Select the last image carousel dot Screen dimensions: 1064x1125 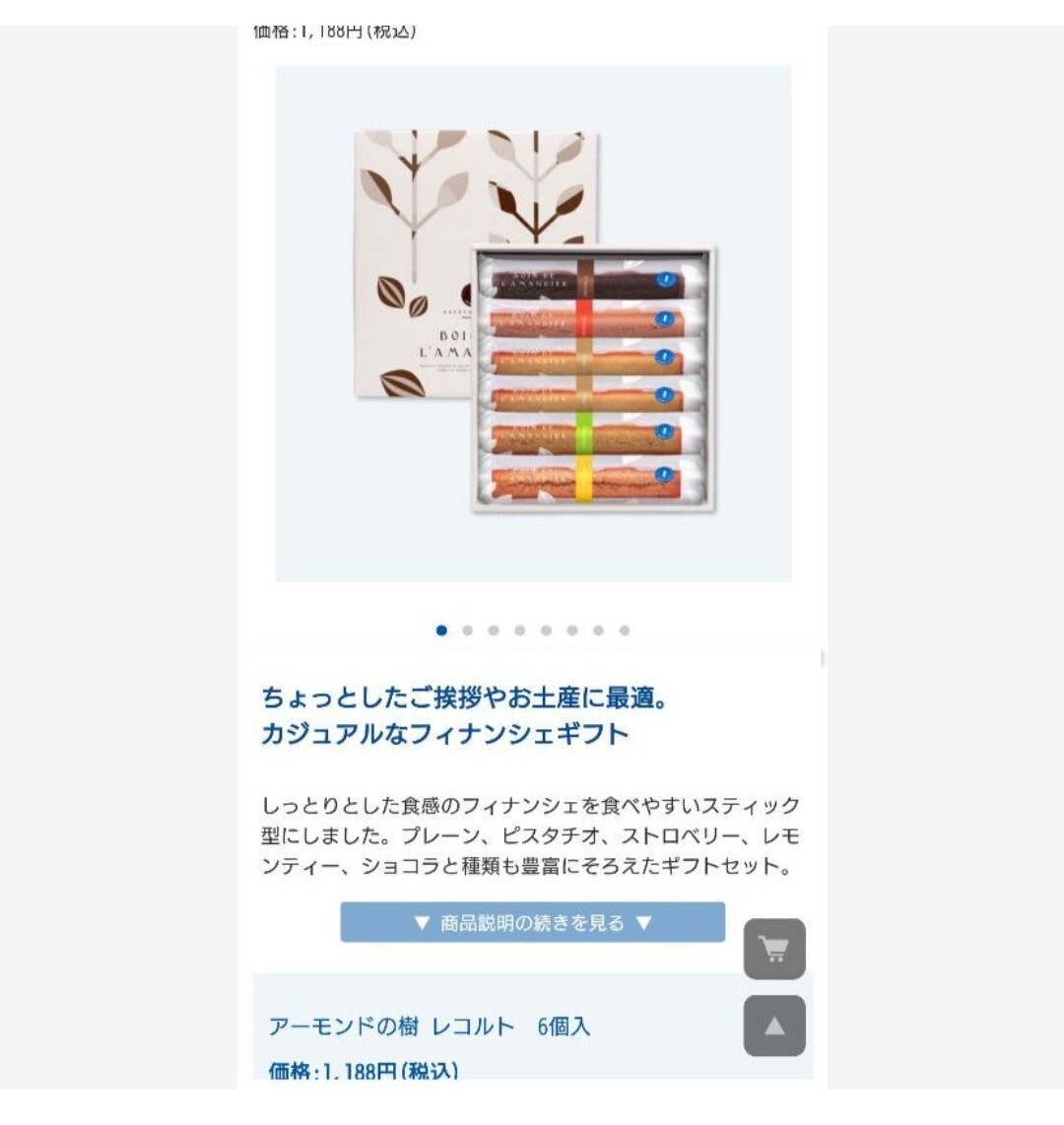(625, 630)
